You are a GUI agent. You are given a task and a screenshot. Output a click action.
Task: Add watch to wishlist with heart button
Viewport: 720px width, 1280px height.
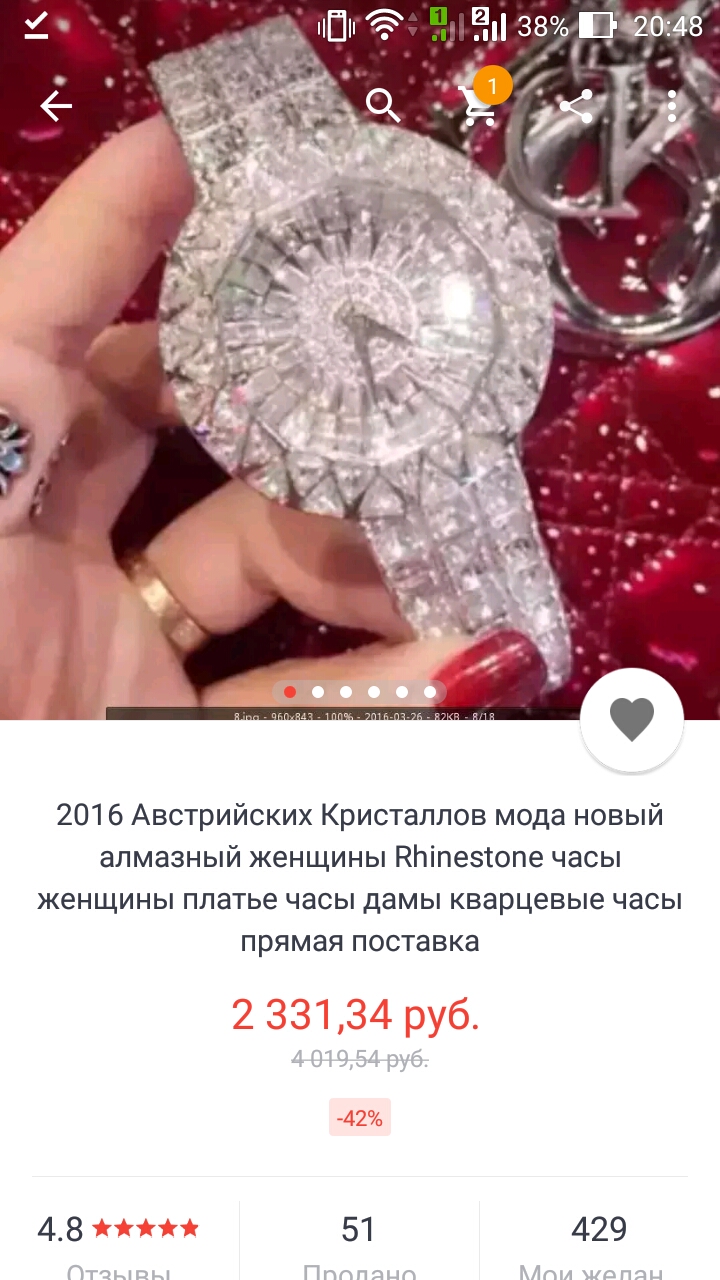pos(632,720)
